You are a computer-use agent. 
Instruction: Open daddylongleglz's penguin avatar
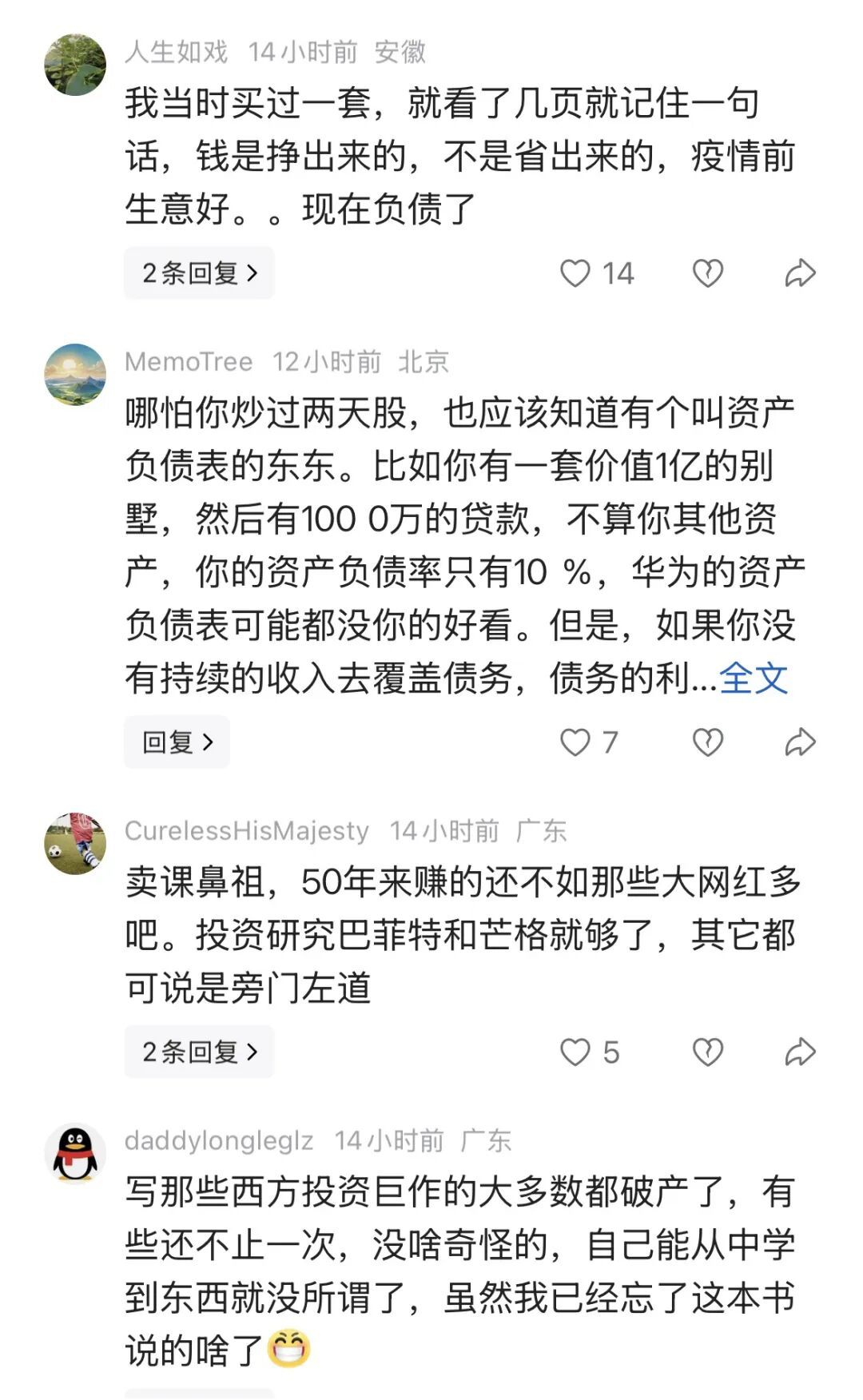(x=75, y=1154)
